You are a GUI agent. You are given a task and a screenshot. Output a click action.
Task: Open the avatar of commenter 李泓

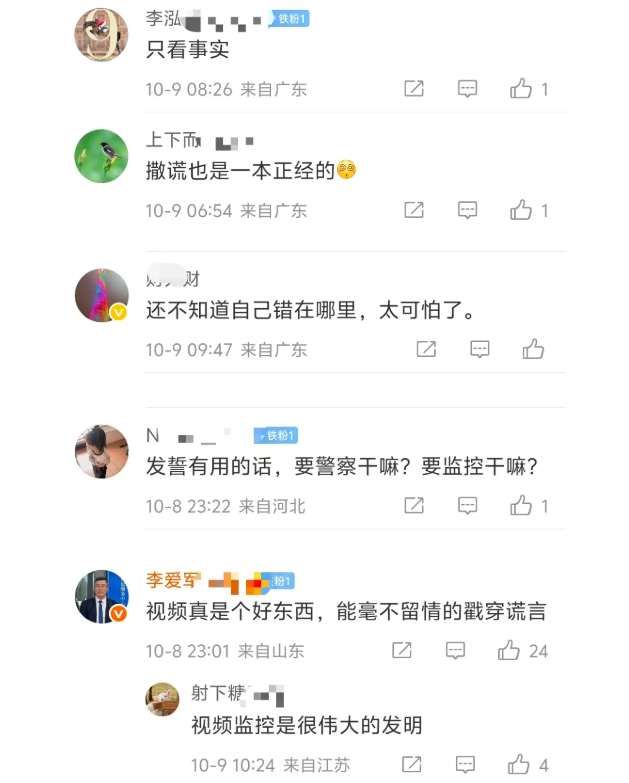[x=101, y=35]
